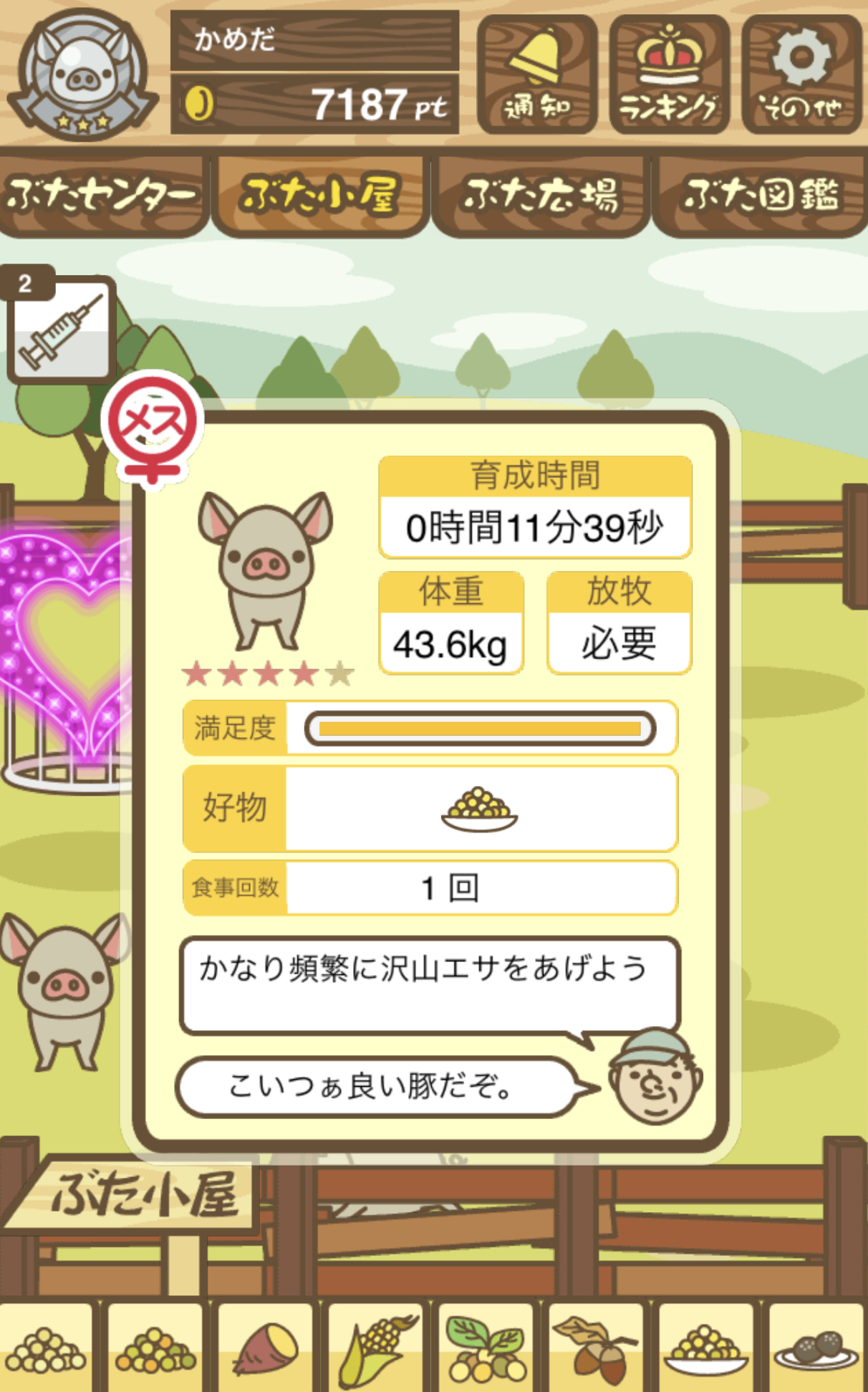Switch to the ぶた広場 tab
868x1392 pixels.
click(x=541, y=195)
